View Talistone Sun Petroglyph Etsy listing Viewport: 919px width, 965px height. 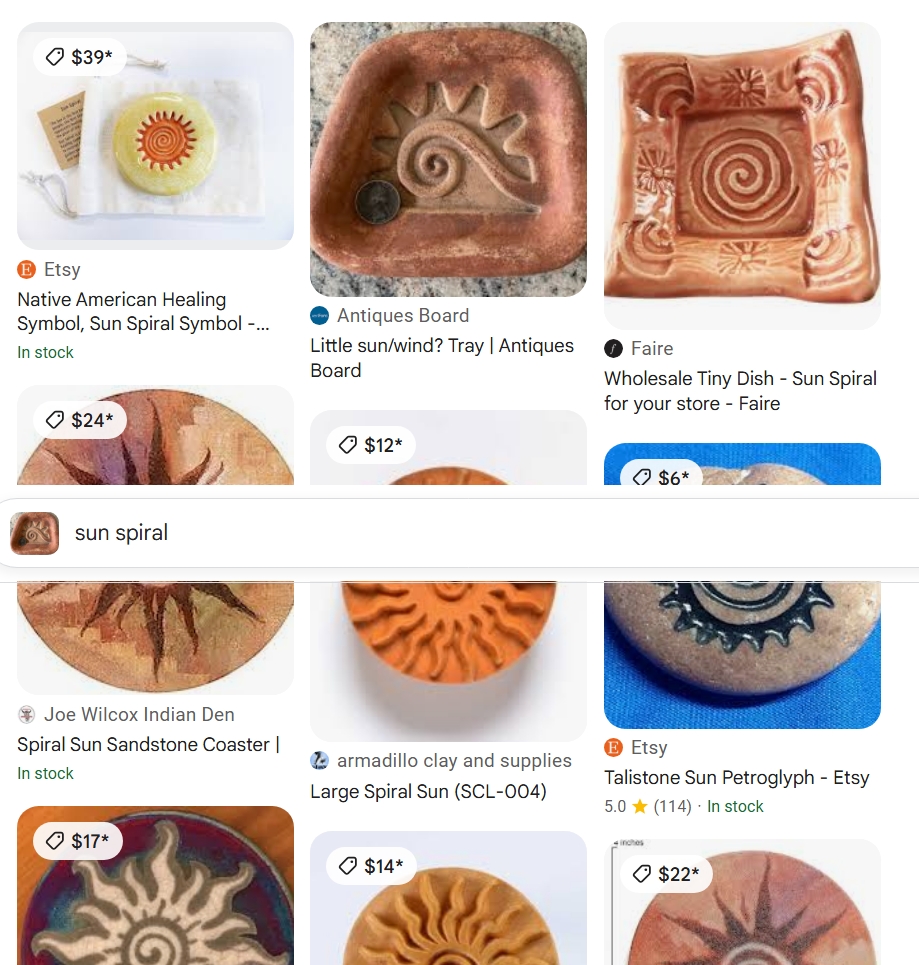pos(736,777)
